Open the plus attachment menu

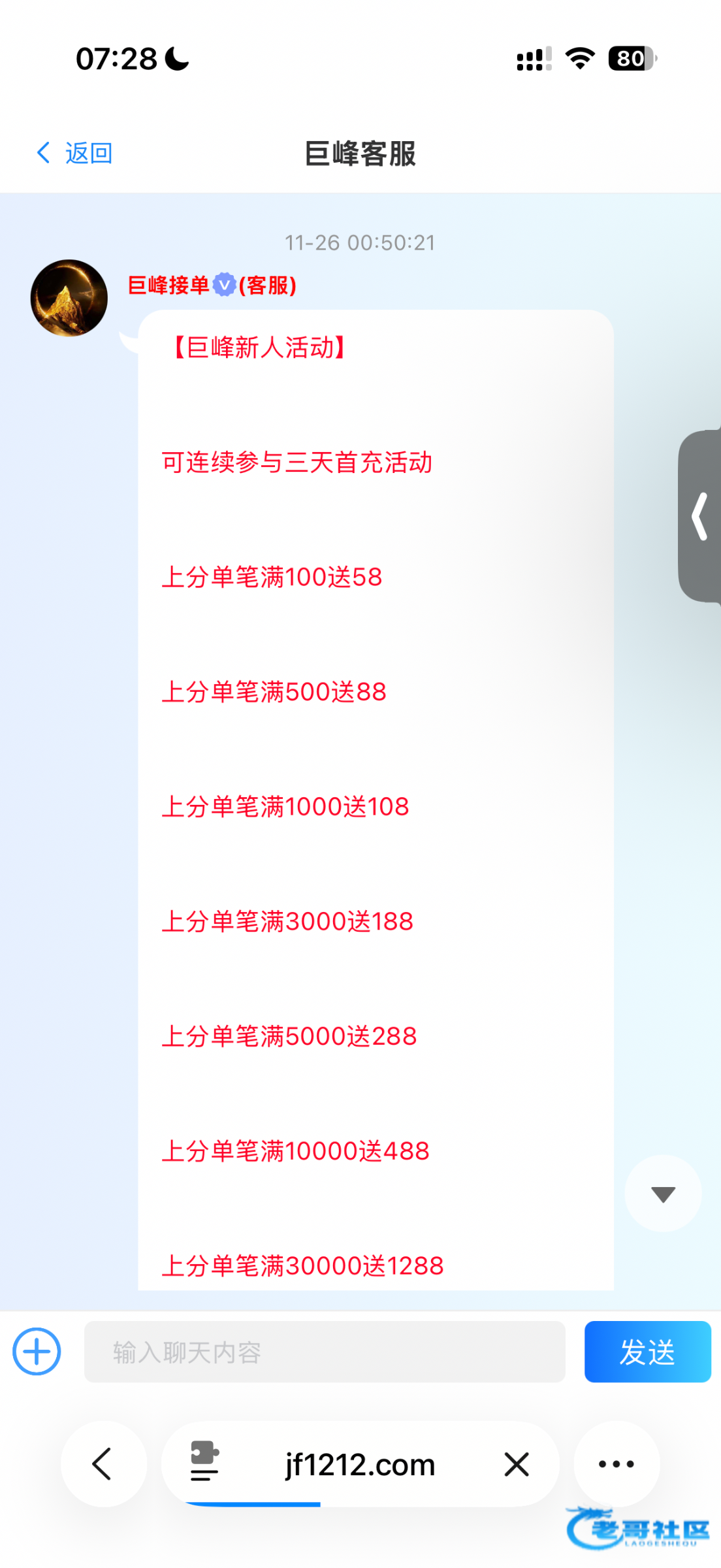(x=37, y=1352)
